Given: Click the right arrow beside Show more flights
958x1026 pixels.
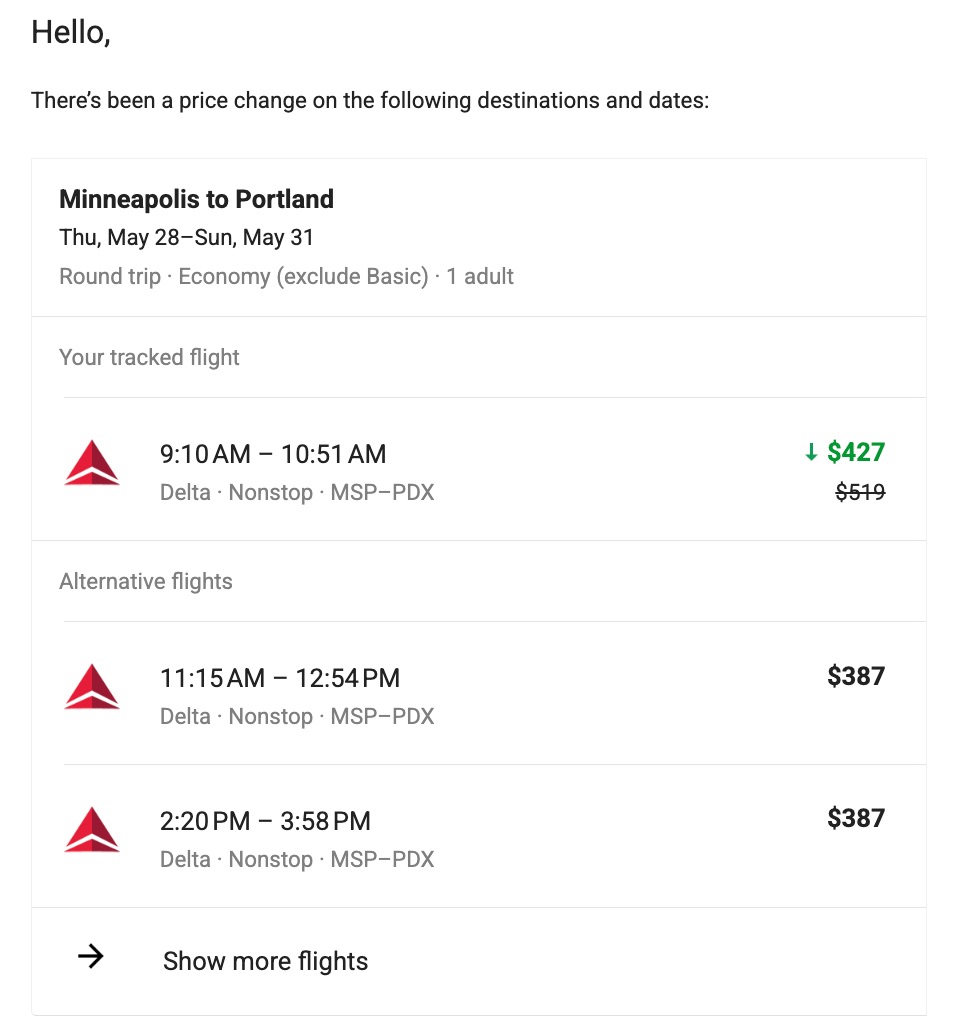Looking at the screenshot, I should pyautogui.click(x=91, y=955).
